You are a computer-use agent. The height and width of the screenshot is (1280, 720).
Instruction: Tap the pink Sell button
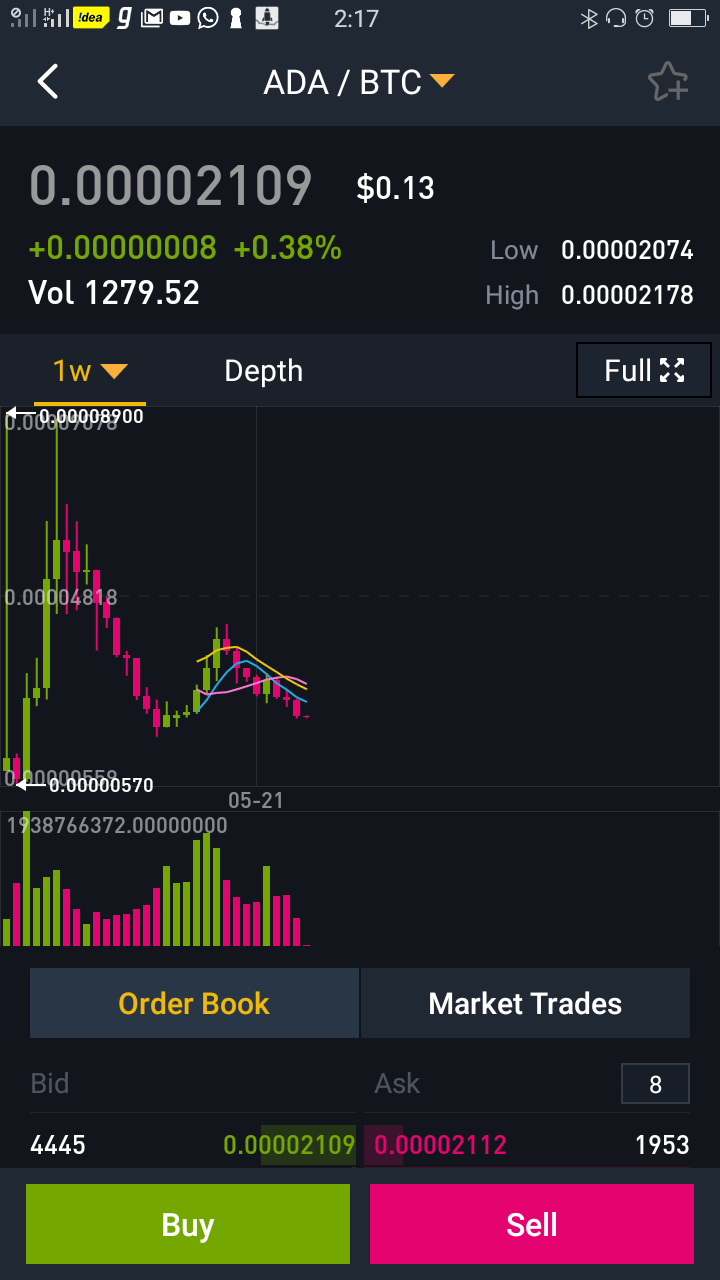(x=532, y=1225)
